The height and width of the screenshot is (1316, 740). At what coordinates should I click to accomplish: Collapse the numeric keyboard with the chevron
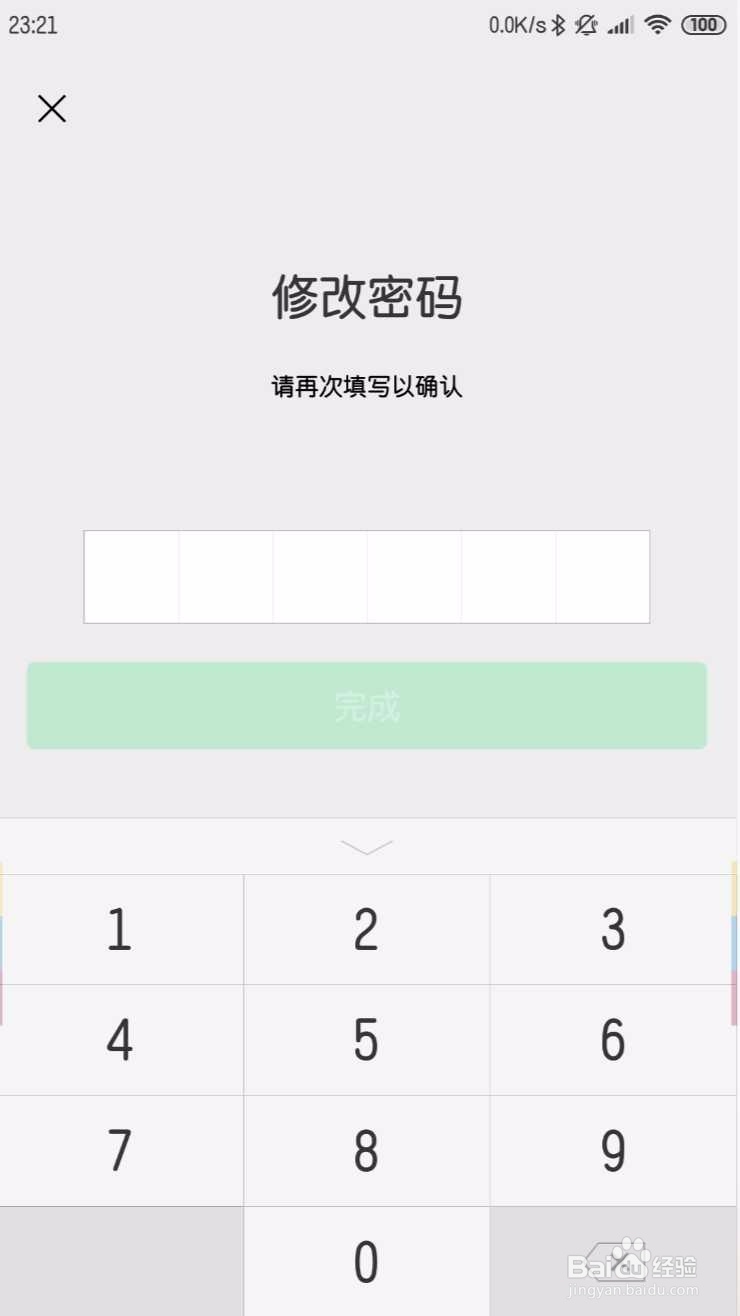(x=366, y=845)
